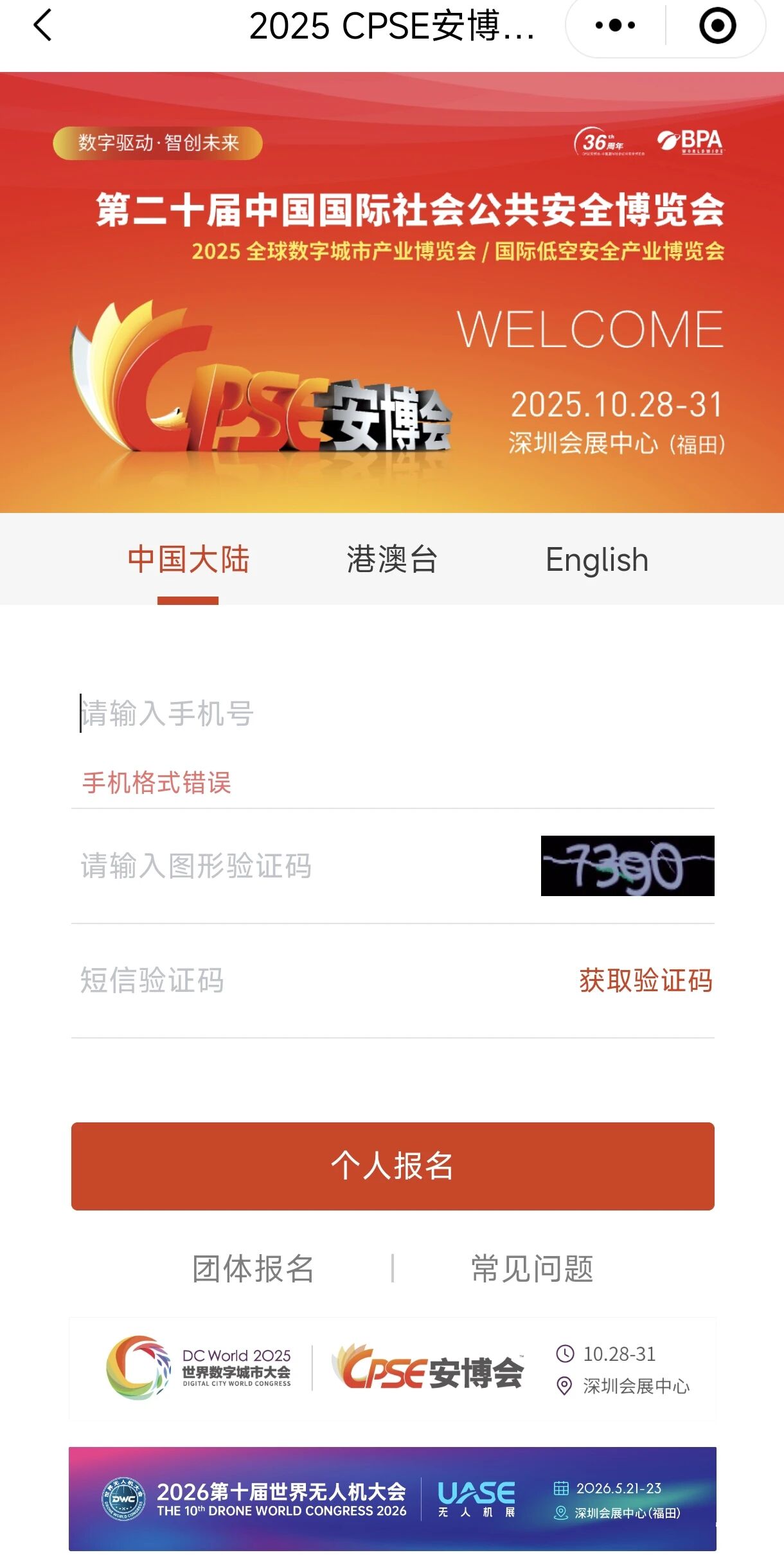Tap 获取验证码 to request SMS code
Screen dimensions: 784x1555
pyautogui.click(x=645, y=980)
